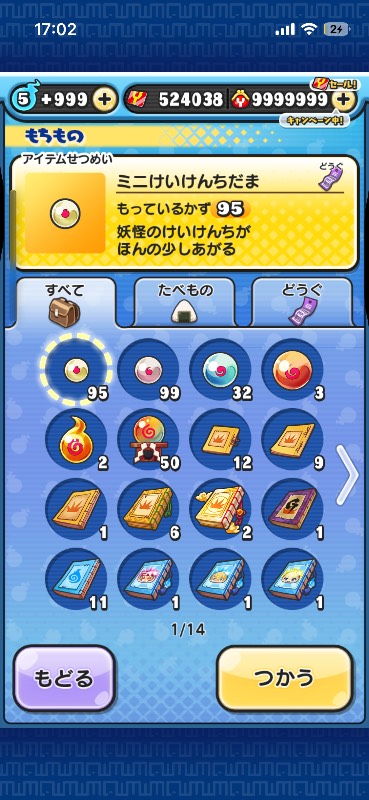Switch to the たべもの tab

(184, 302)
